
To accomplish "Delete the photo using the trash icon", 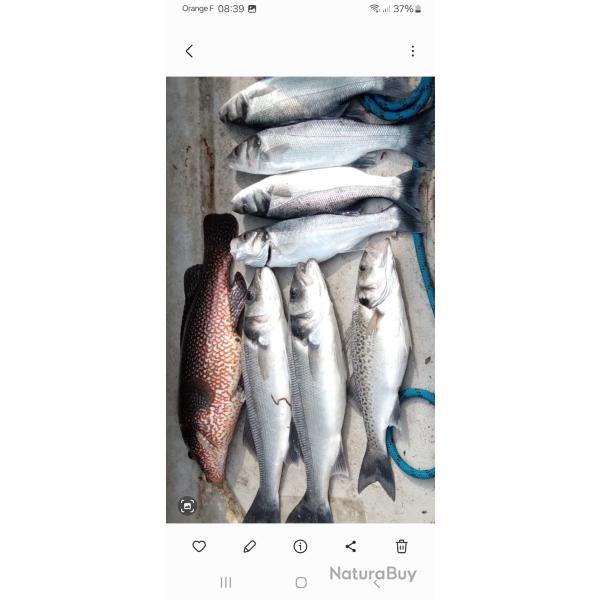I will [x=401, y=546].
